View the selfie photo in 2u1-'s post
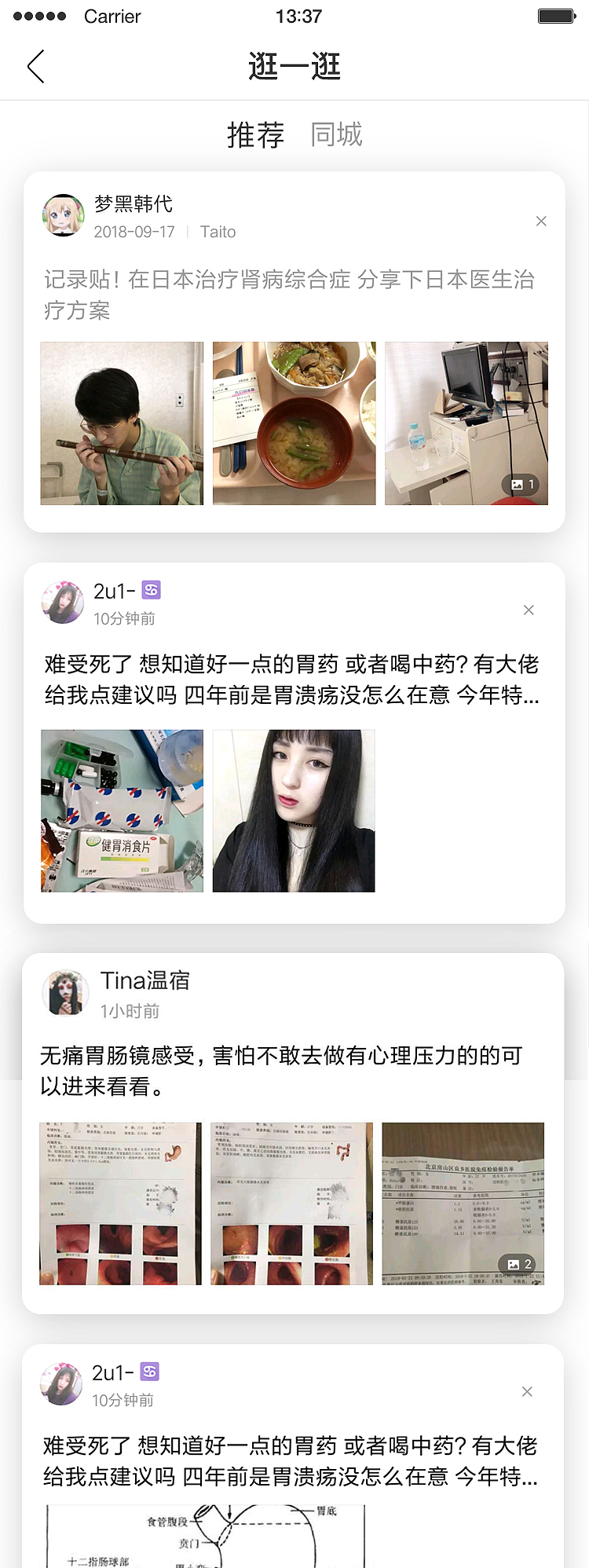 click(294, 811)
